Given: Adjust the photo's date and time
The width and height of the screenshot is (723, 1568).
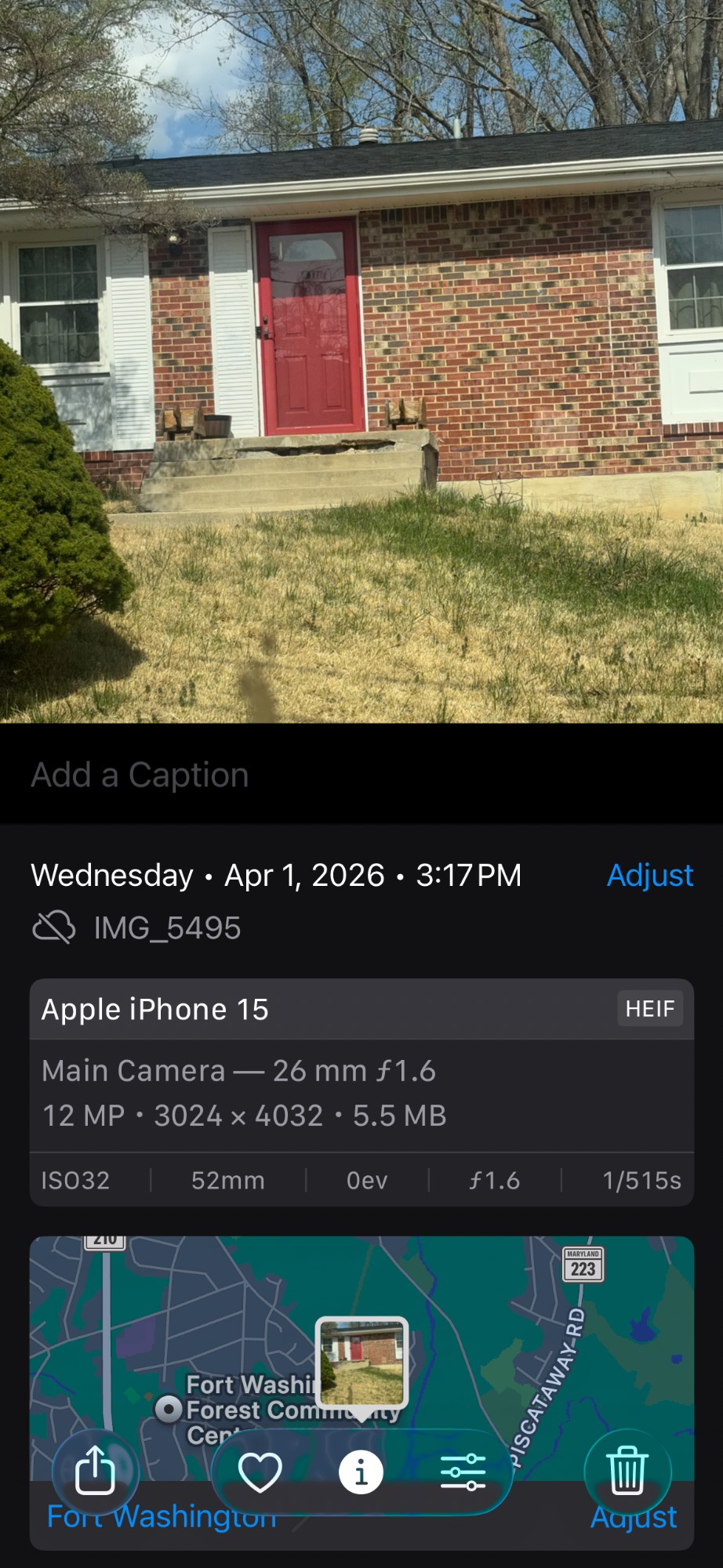Looking at the screenshot, I should pos(649,875).
